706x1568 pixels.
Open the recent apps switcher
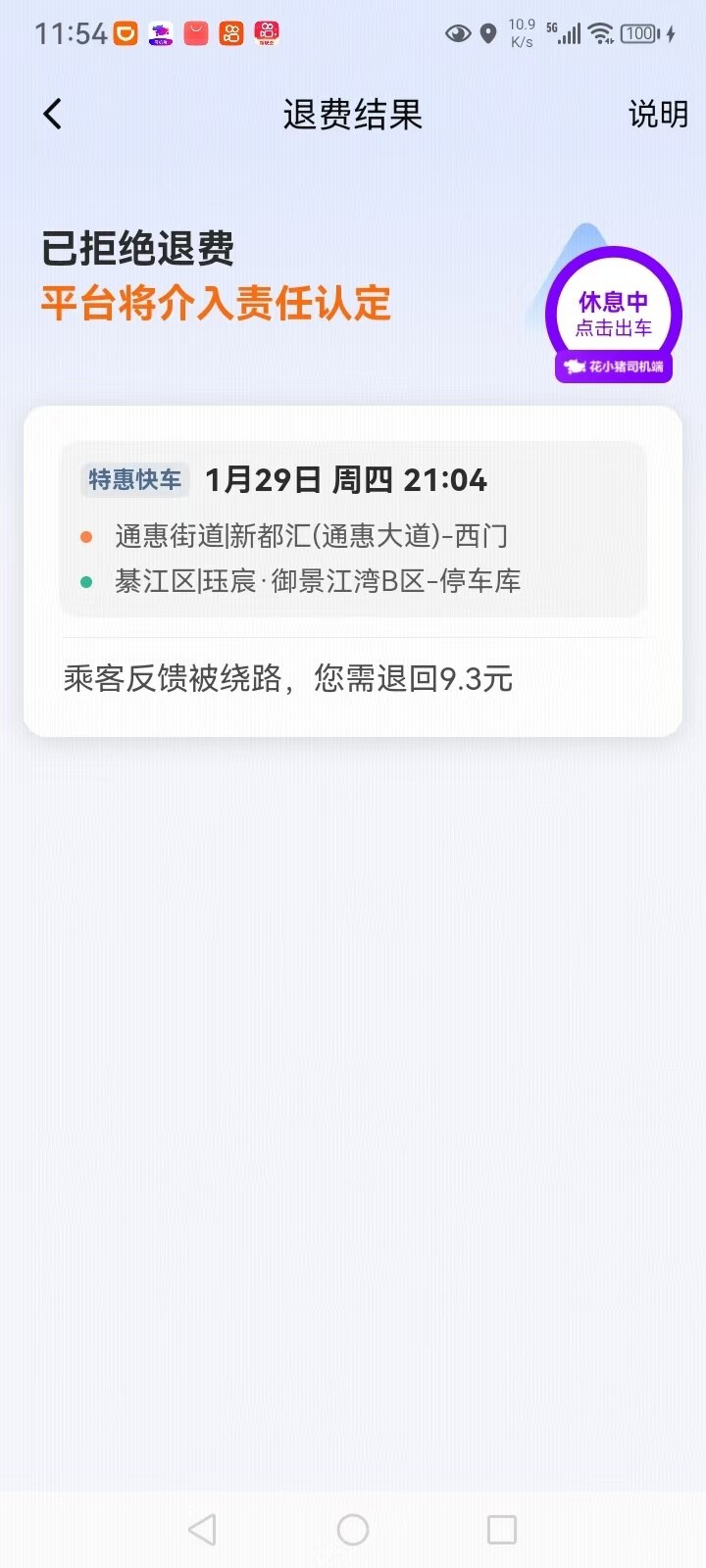pos(501,1529)
